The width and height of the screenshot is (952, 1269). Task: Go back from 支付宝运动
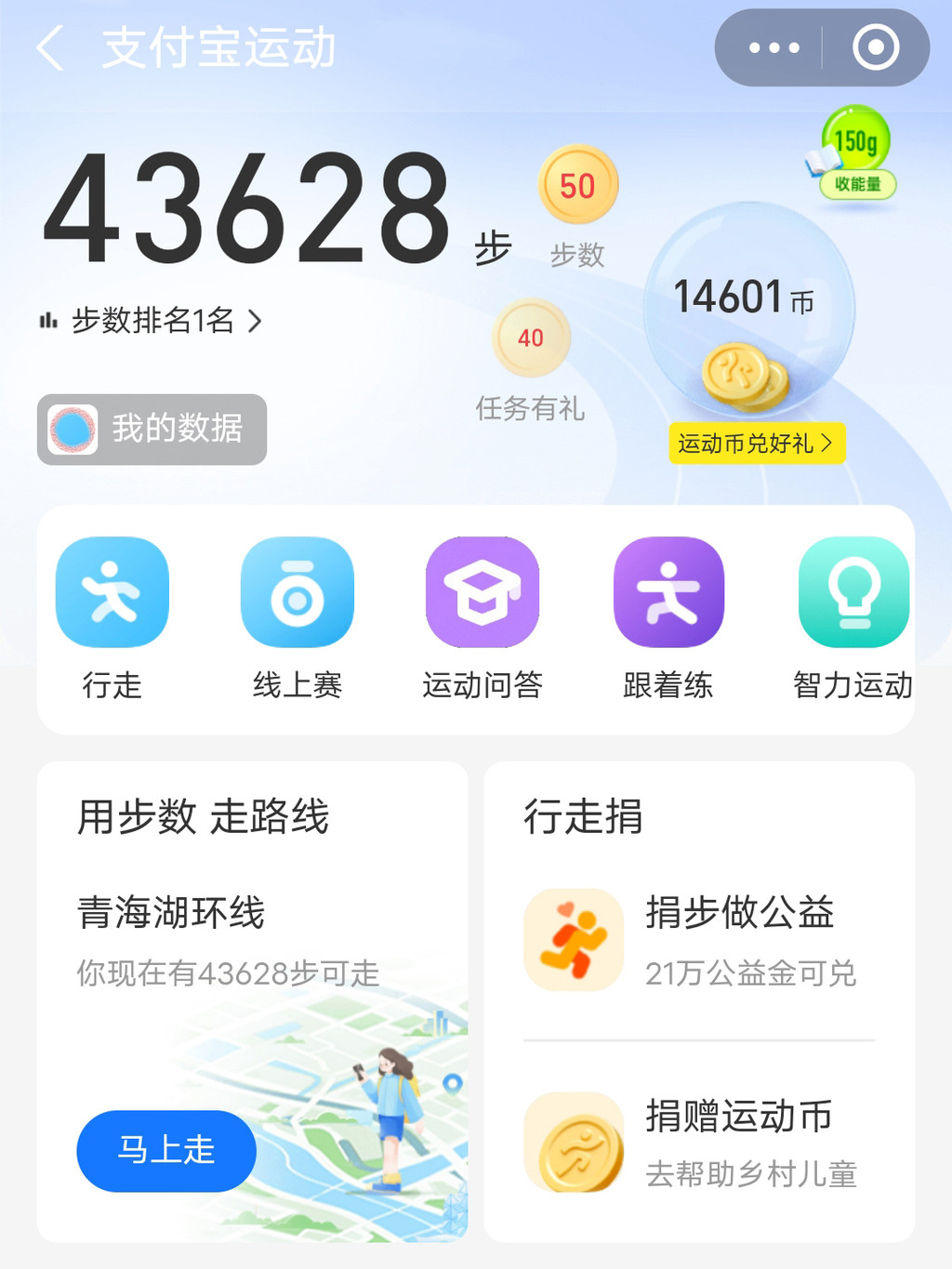pos(50,48)
